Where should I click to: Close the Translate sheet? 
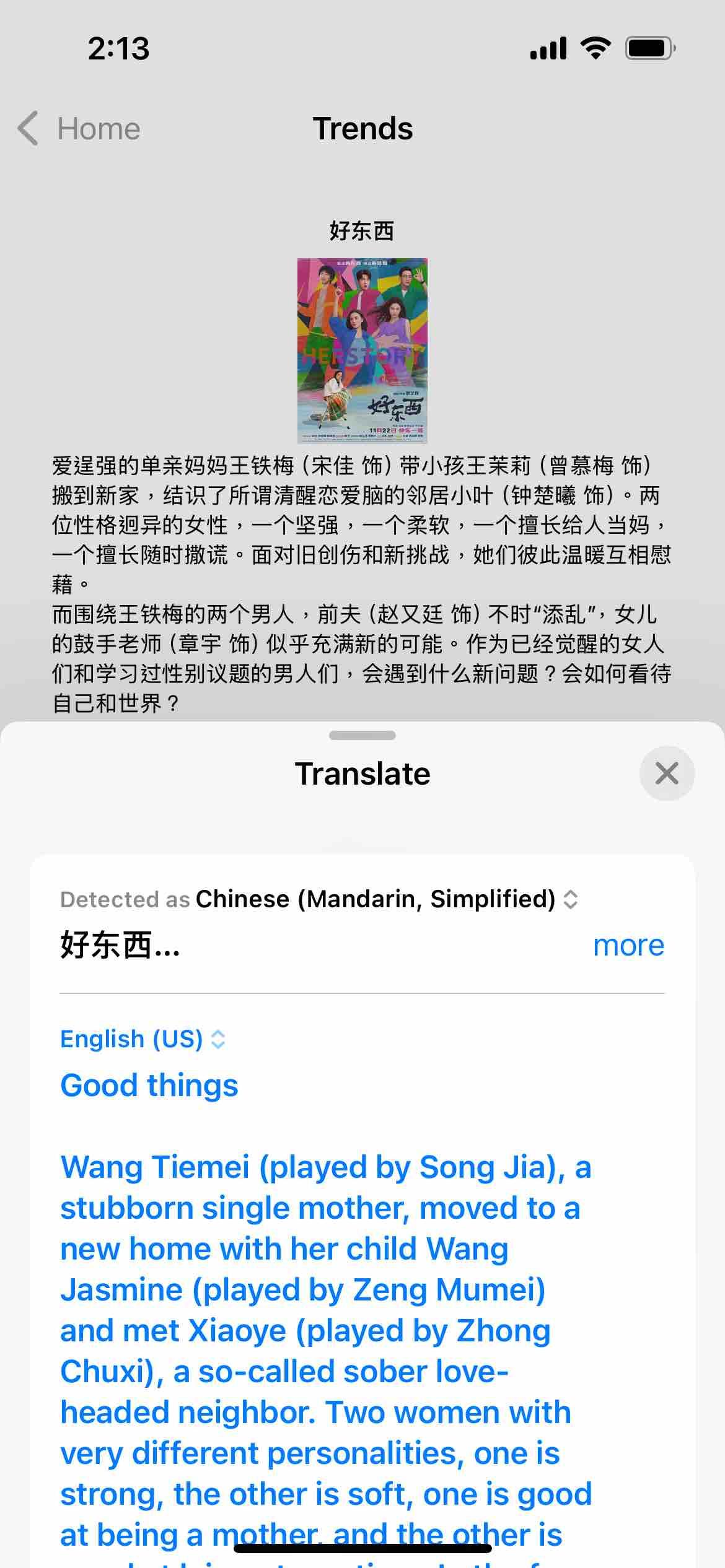(x=666, y=773)
